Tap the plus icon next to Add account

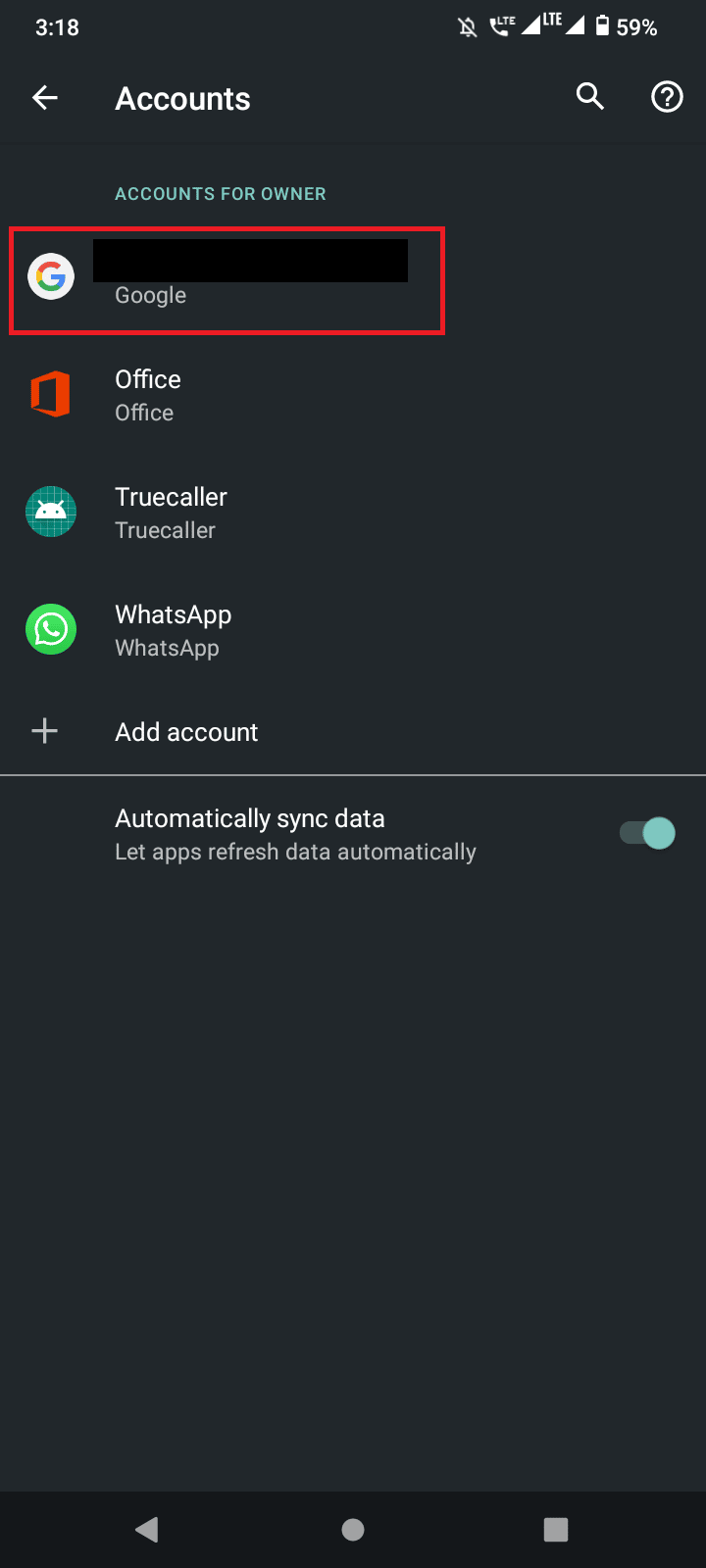click(x=44, y=730)
